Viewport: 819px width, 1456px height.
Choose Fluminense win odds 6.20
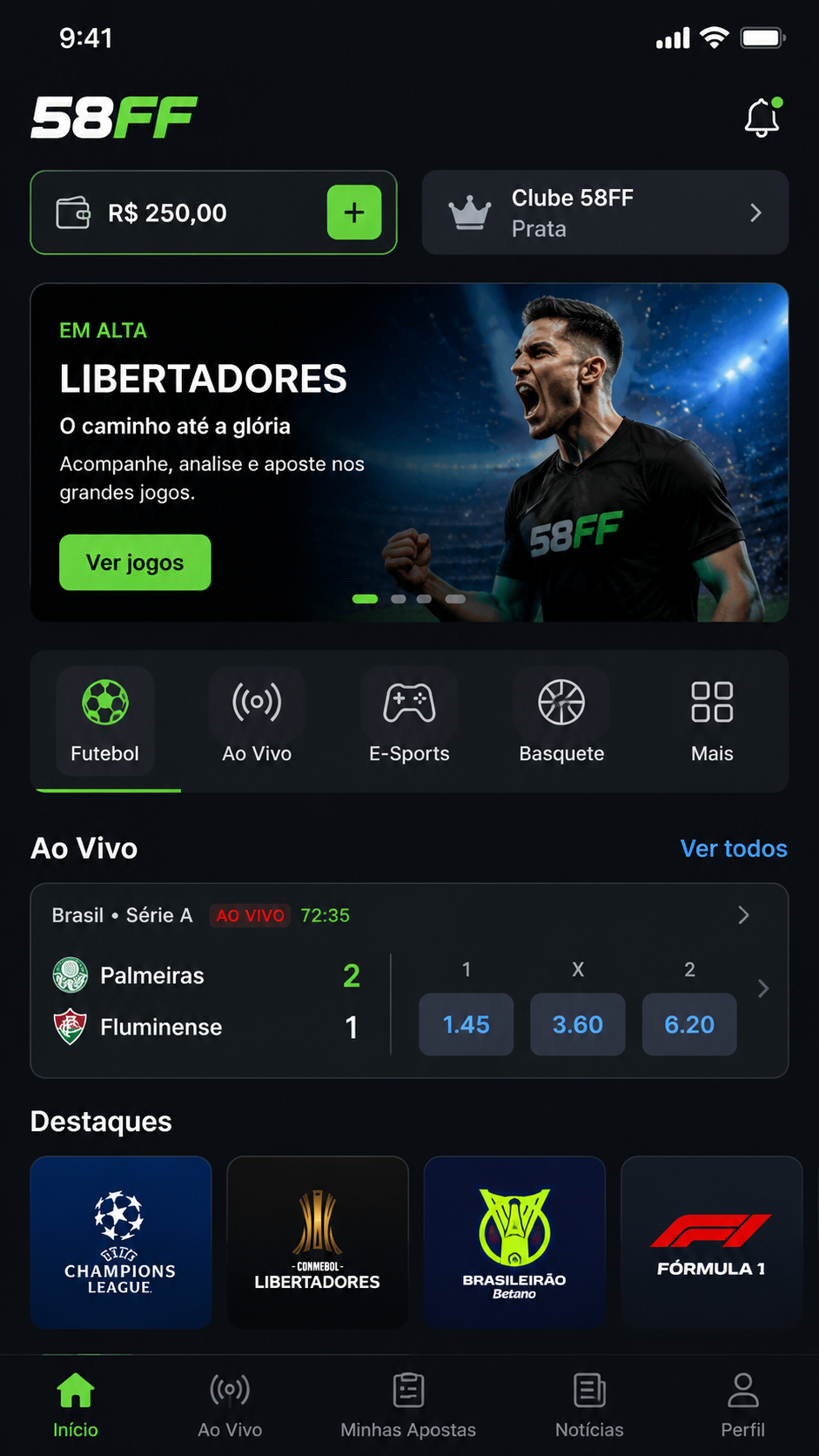[x=689, y=1024]
